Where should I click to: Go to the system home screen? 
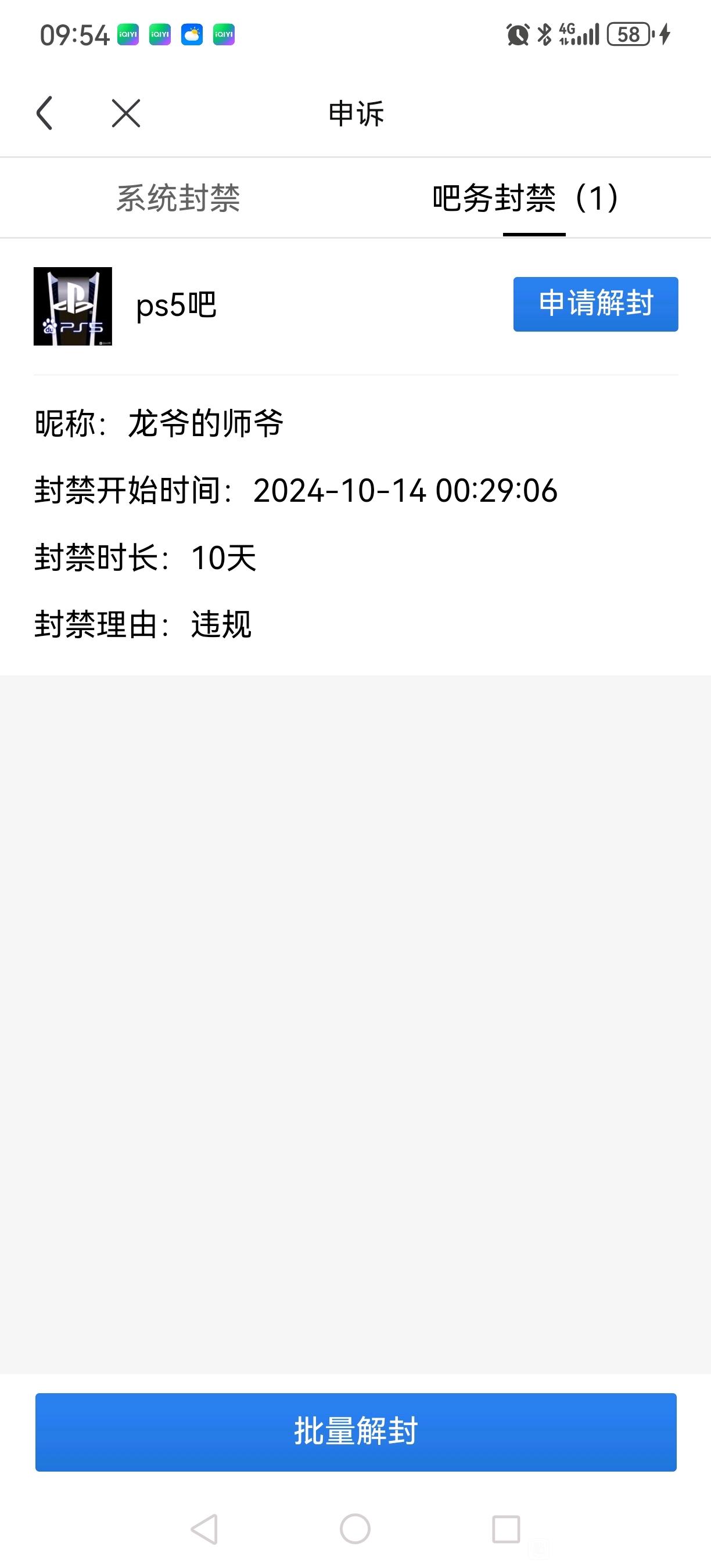(x=355, y=1529)
